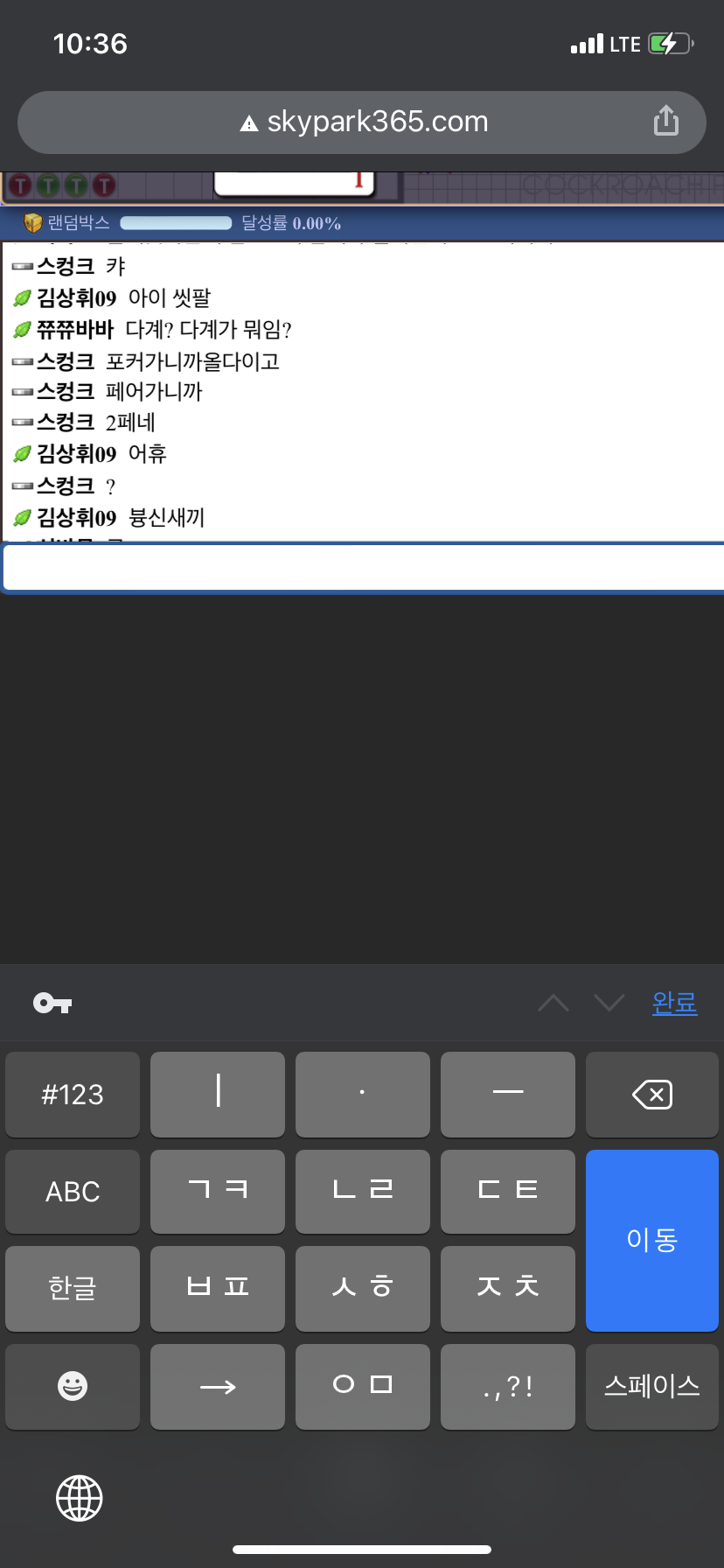Switch the keyboard to #123 symbols

73,1095
